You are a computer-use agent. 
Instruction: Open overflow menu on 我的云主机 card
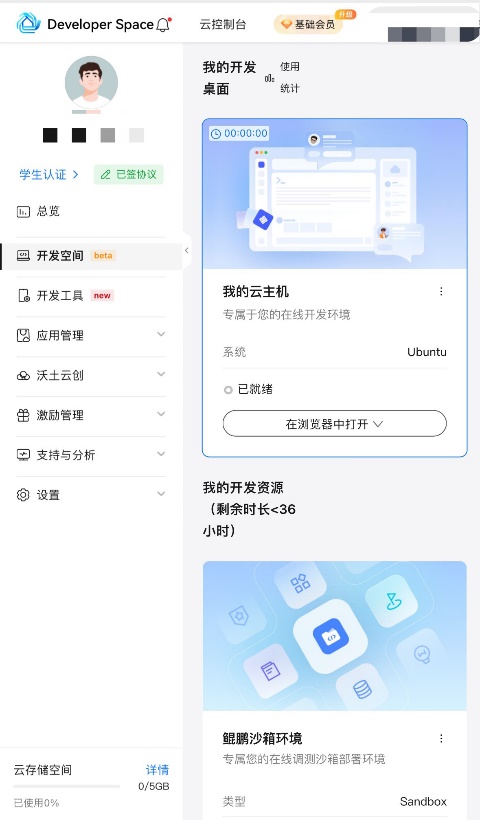[441, 291]
